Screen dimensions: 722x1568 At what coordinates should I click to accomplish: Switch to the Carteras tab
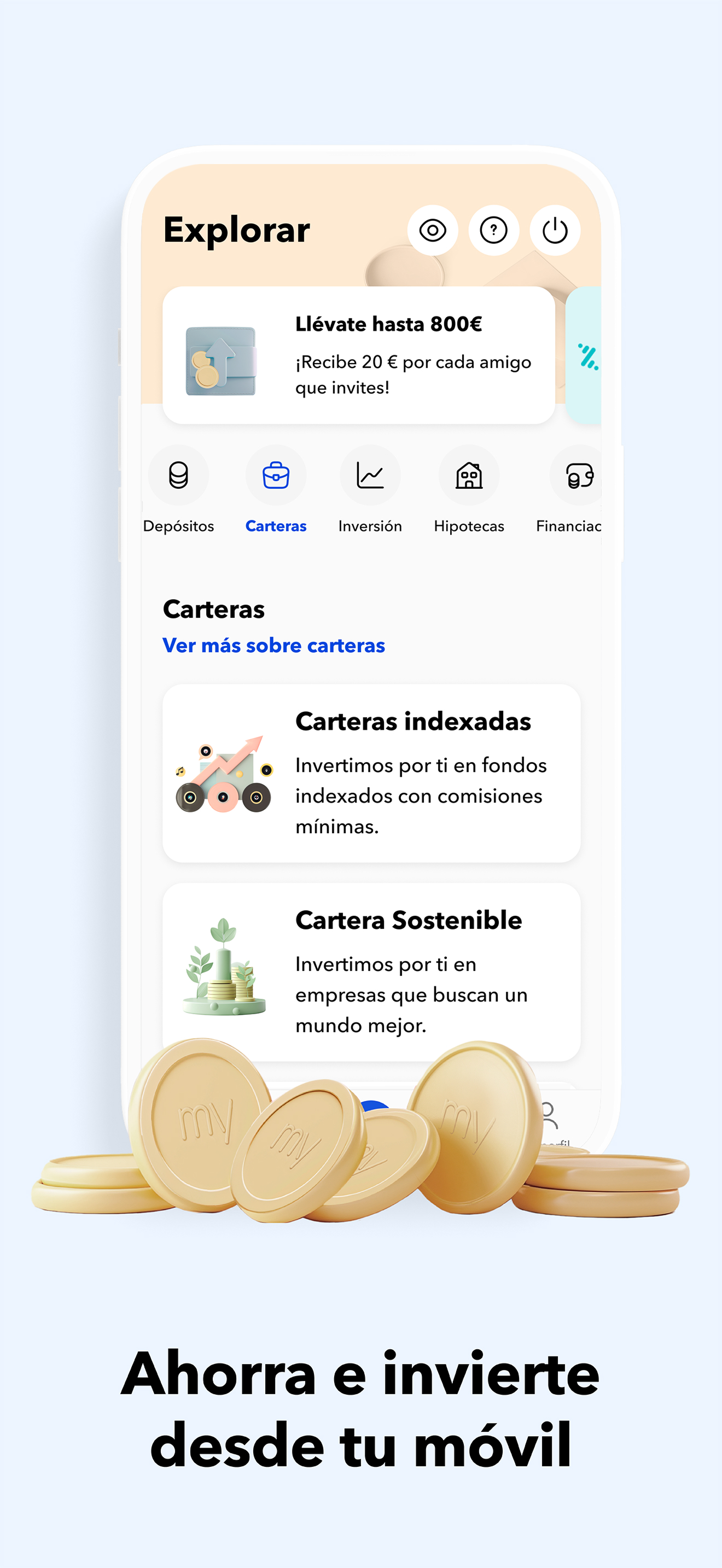276,493
